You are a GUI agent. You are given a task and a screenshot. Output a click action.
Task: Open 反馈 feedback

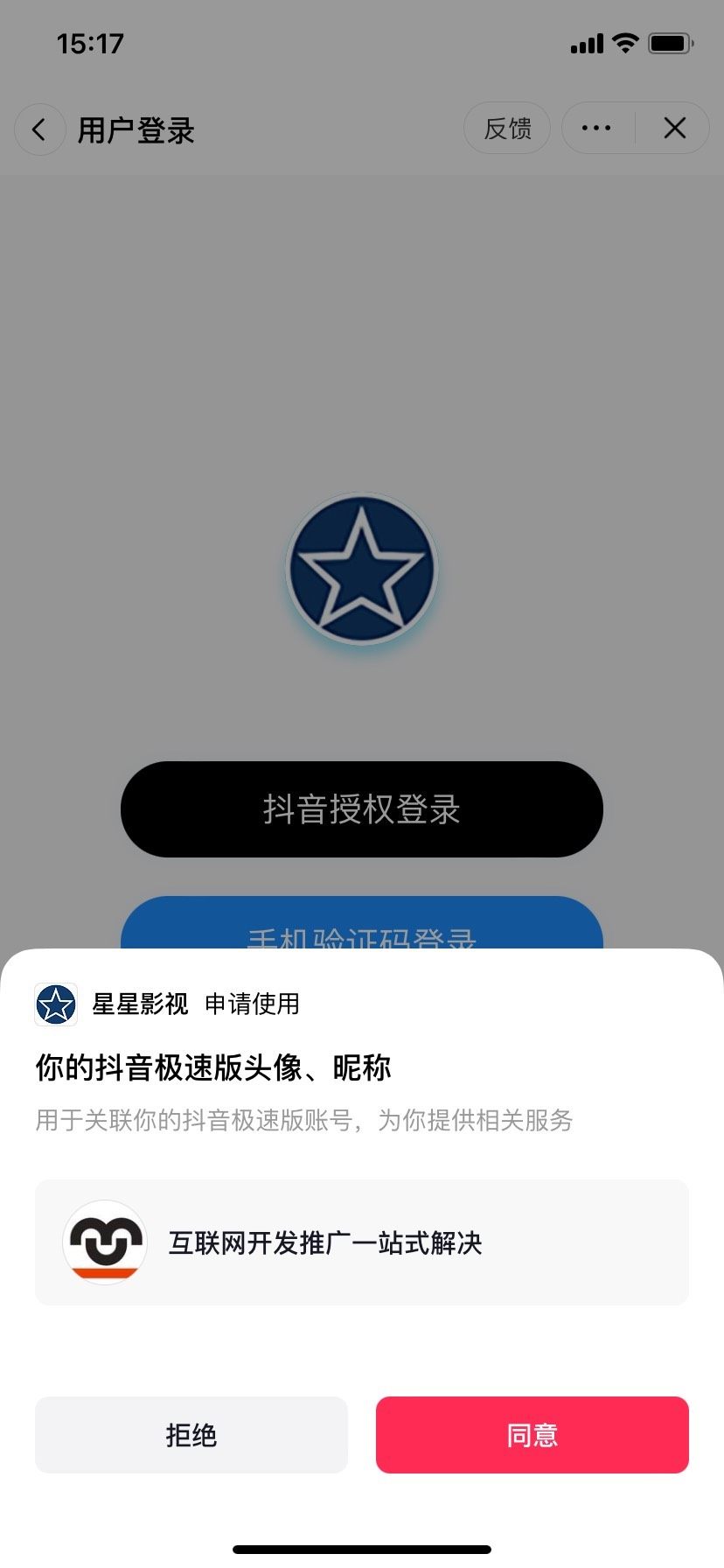pos(507,129)
